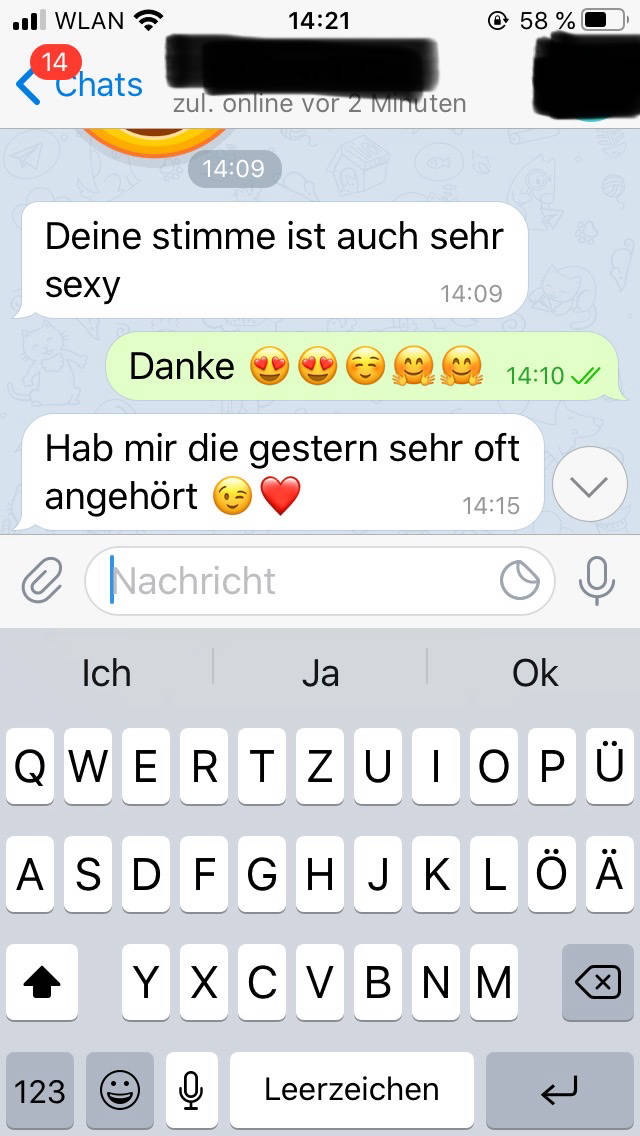Delete a character with backspace

(x=598, y=984)
